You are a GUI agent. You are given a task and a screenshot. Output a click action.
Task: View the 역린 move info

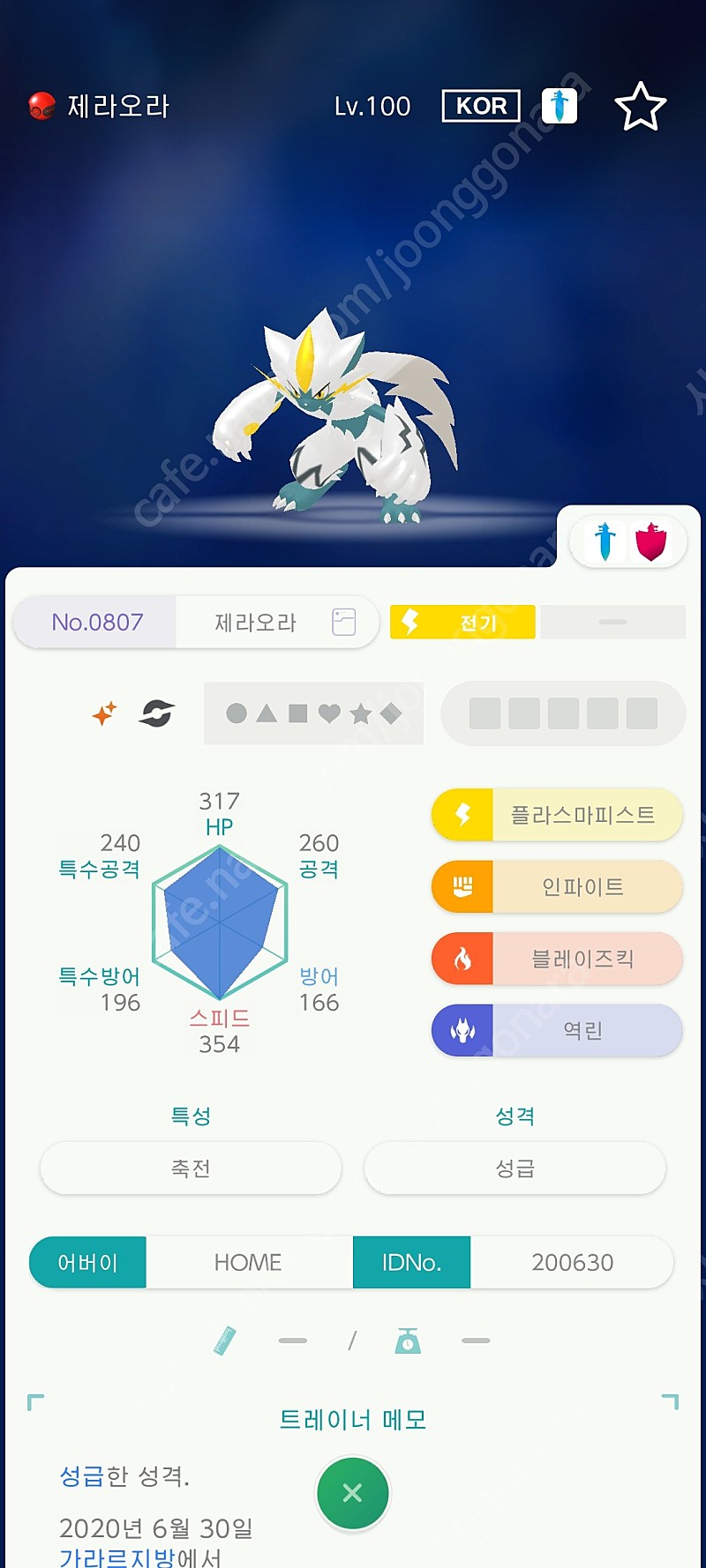pyautogui.click(x=557, y=1030)
